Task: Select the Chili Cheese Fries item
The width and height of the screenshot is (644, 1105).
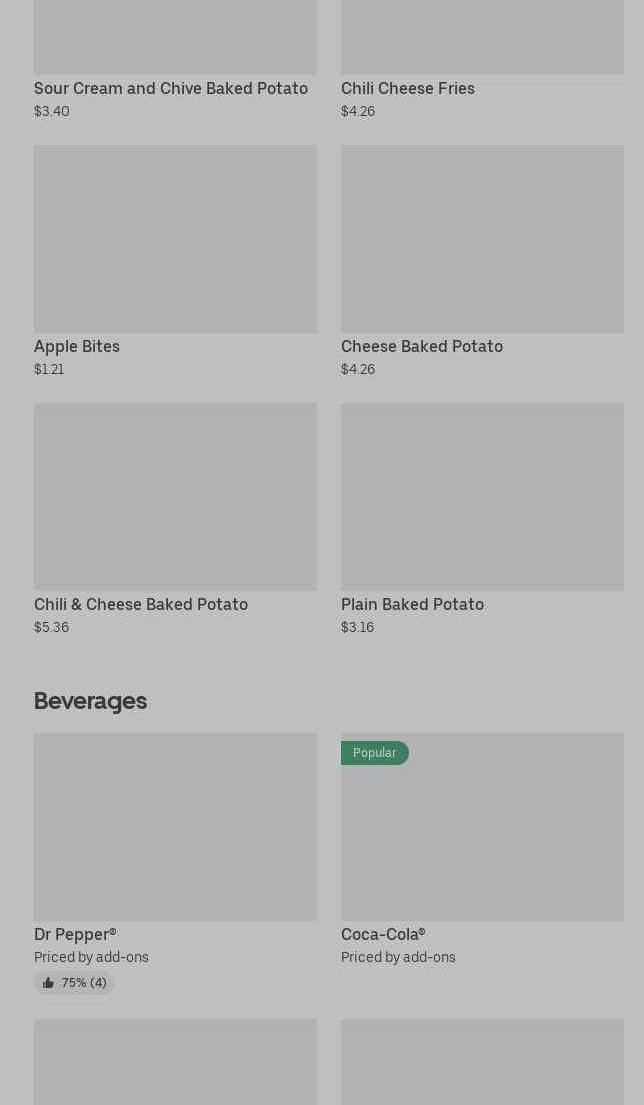Action: pos(482,60)
